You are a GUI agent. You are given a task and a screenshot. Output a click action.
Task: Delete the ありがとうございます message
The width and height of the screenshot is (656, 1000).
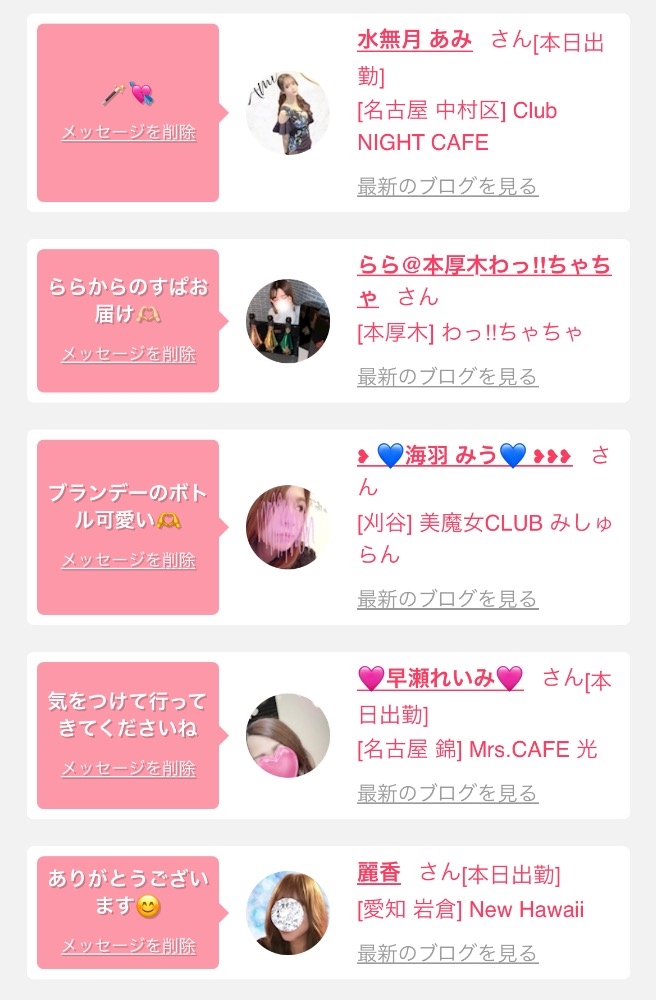(128, 945)
